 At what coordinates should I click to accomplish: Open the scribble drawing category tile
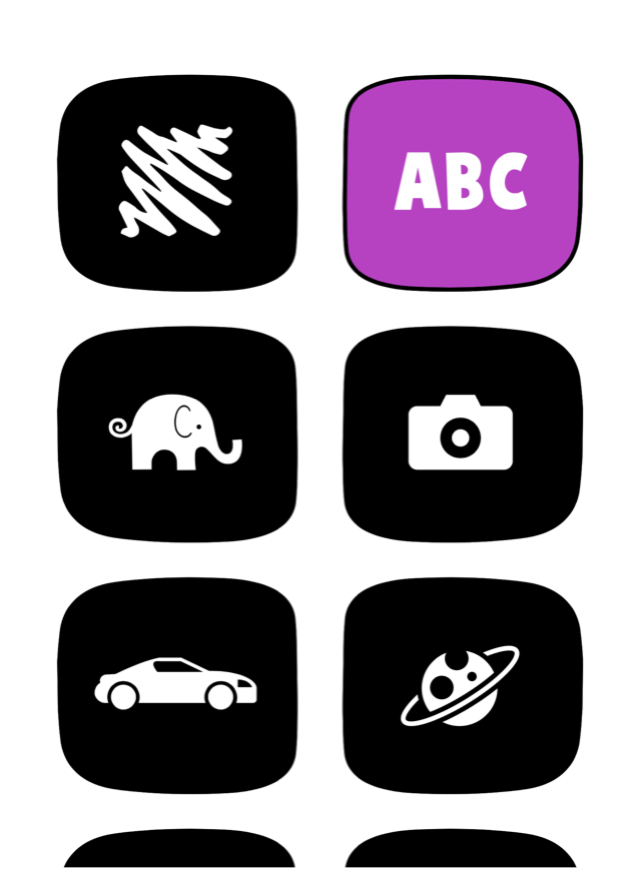click(x=177, y=182)
